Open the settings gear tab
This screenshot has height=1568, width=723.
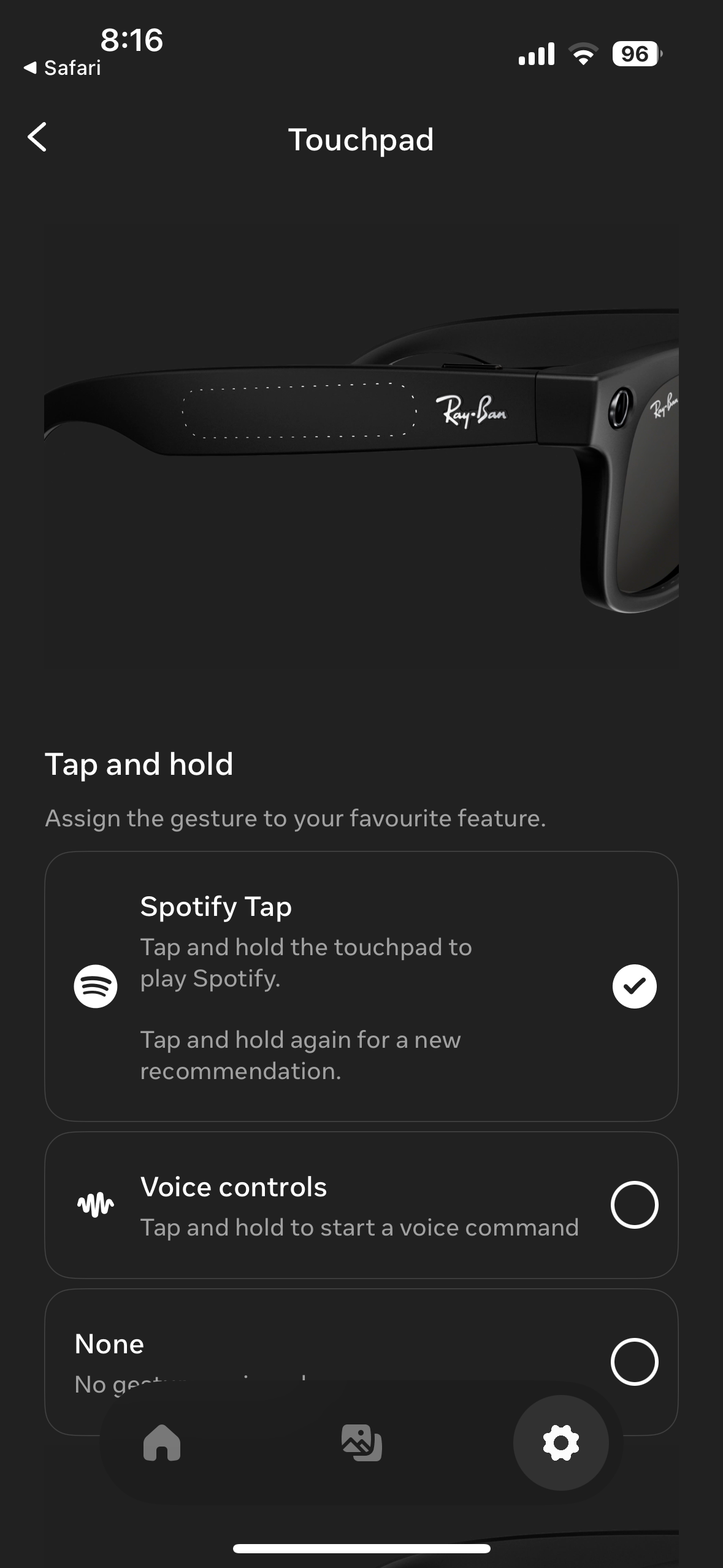point(560,1442)
